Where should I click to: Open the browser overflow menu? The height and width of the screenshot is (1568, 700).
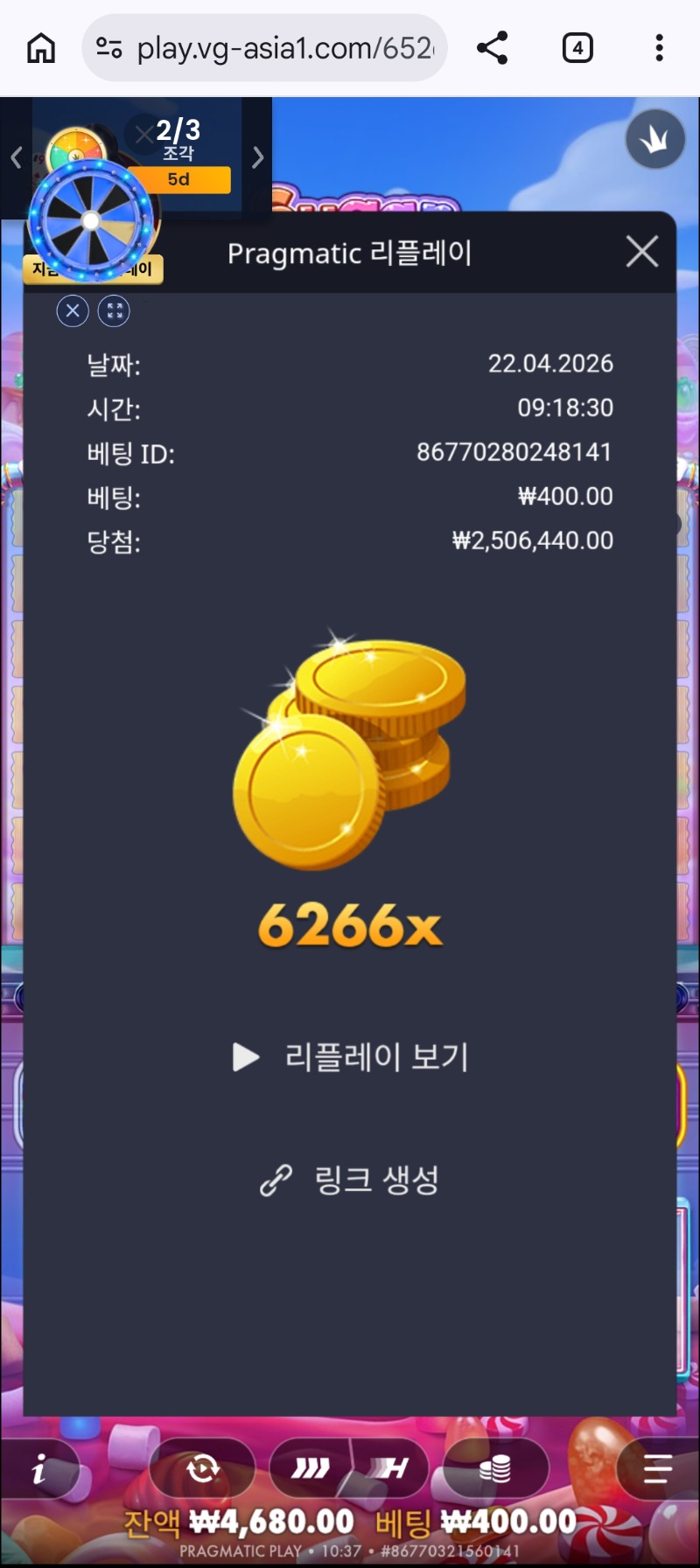pos(659,48)
